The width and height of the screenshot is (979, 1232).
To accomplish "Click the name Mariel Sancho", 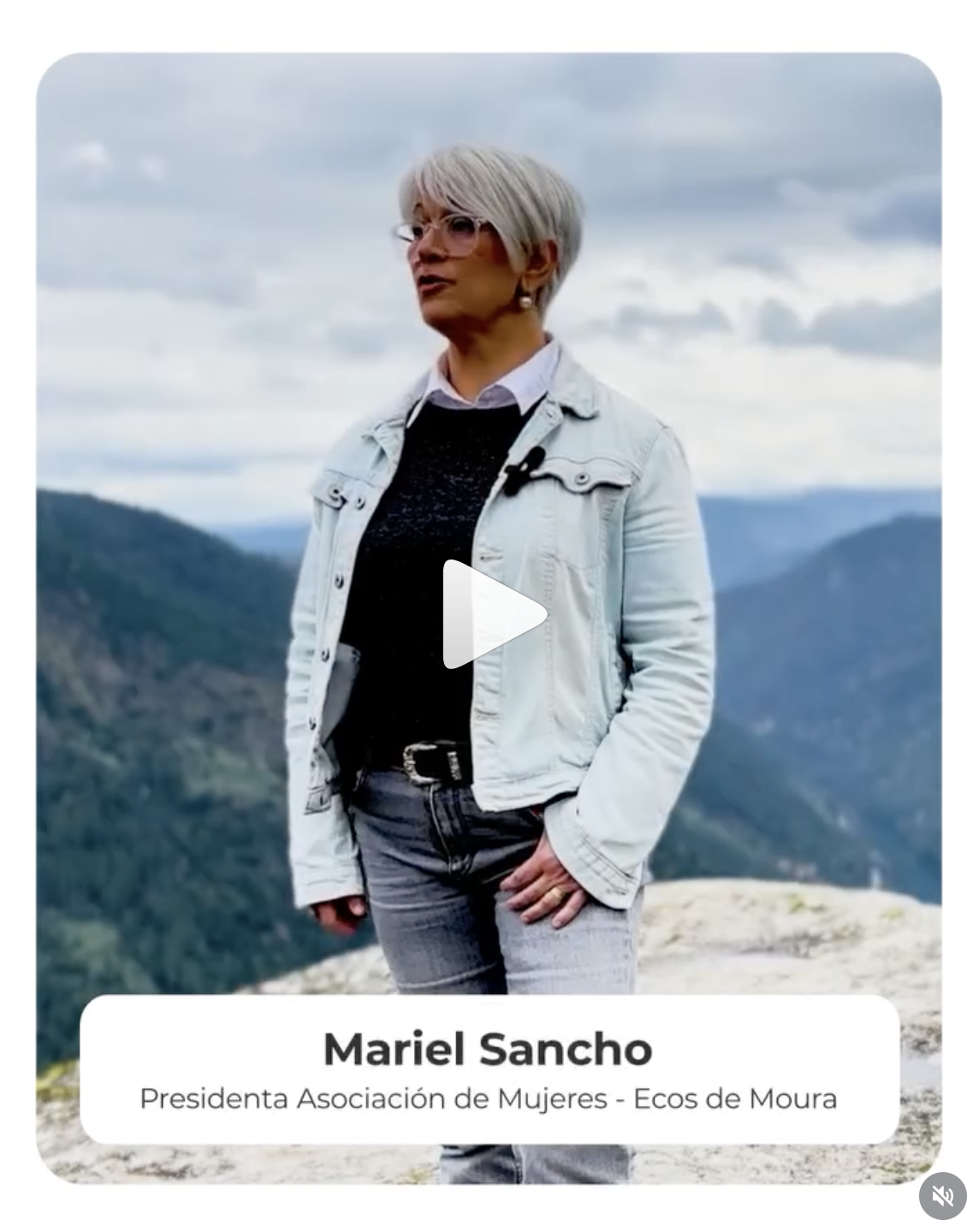I will (489, 1048).
